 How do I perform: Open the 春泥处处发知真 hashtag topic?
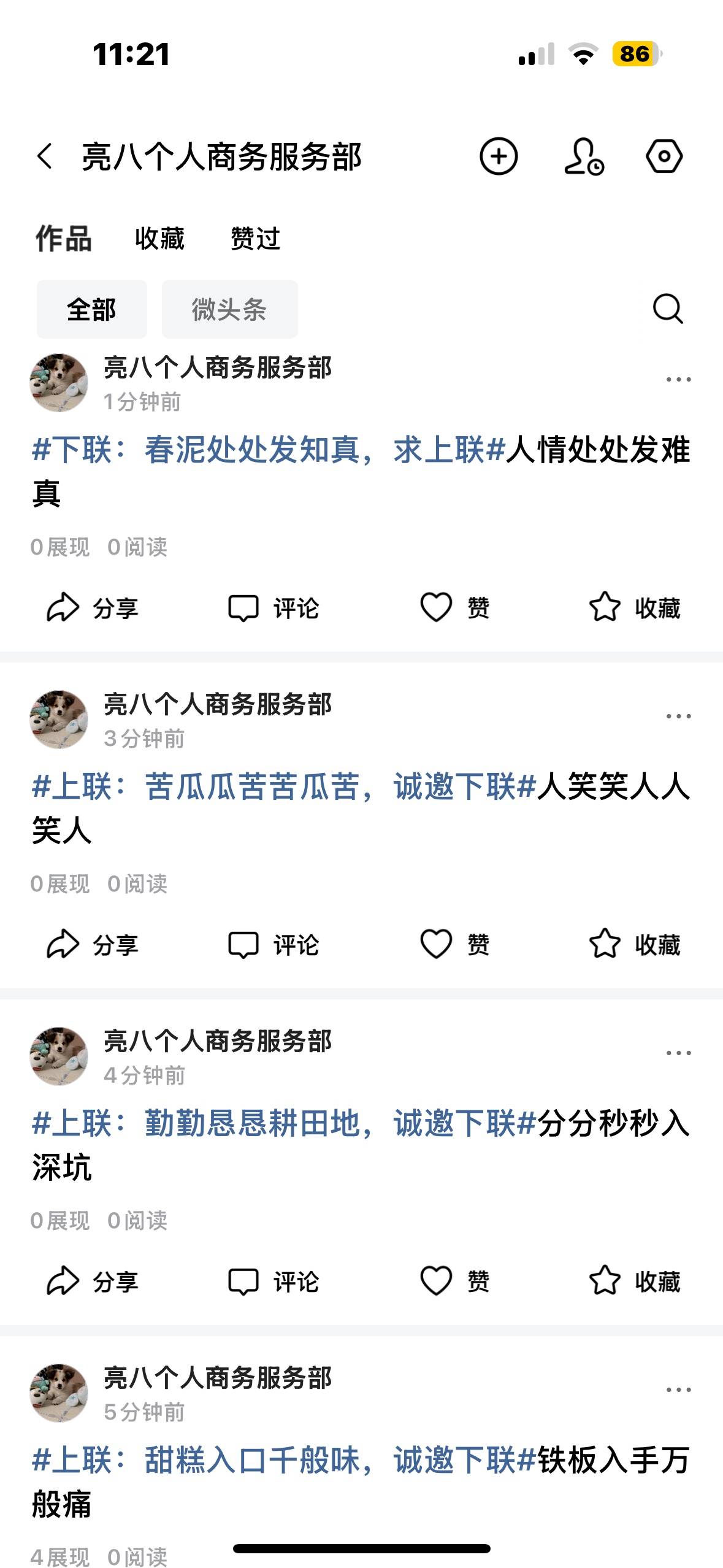coord(268,450)
